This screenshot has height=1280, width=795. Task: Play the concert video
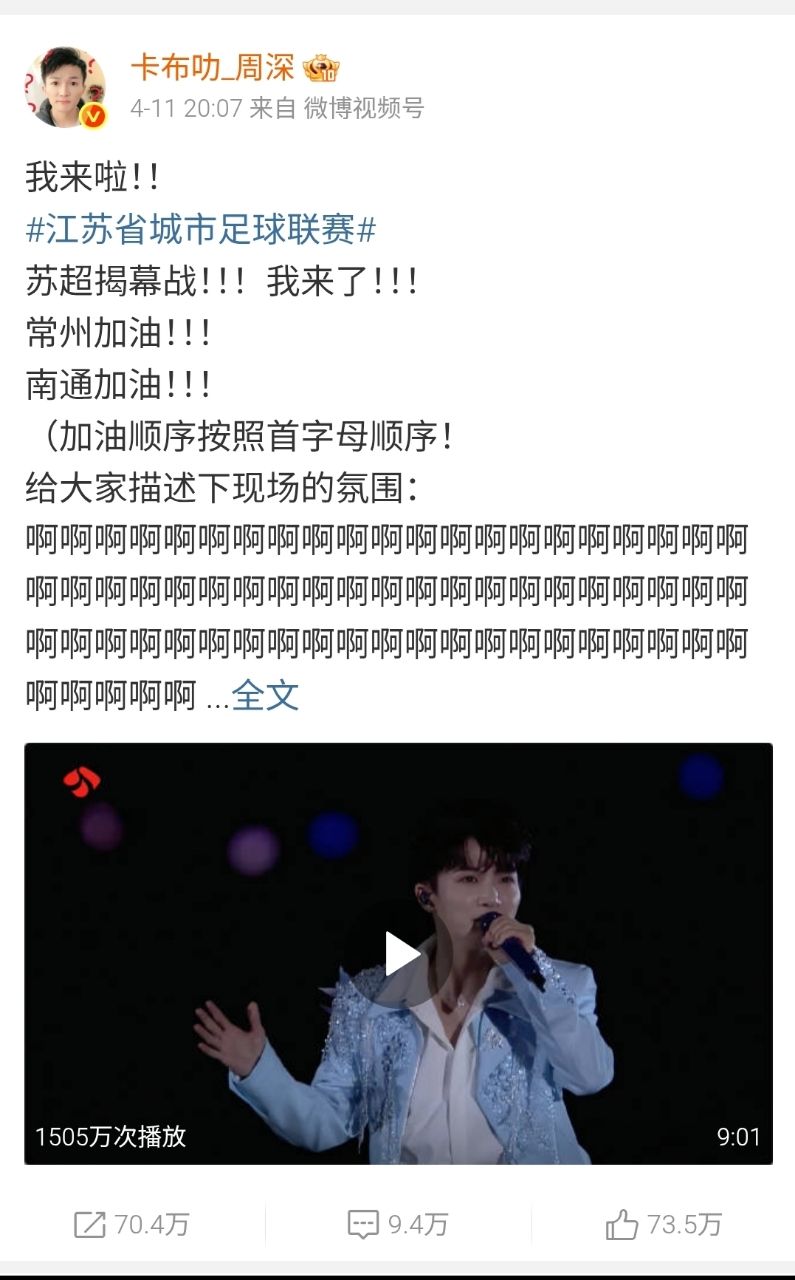pyautogui.click(x=400, y=954)
